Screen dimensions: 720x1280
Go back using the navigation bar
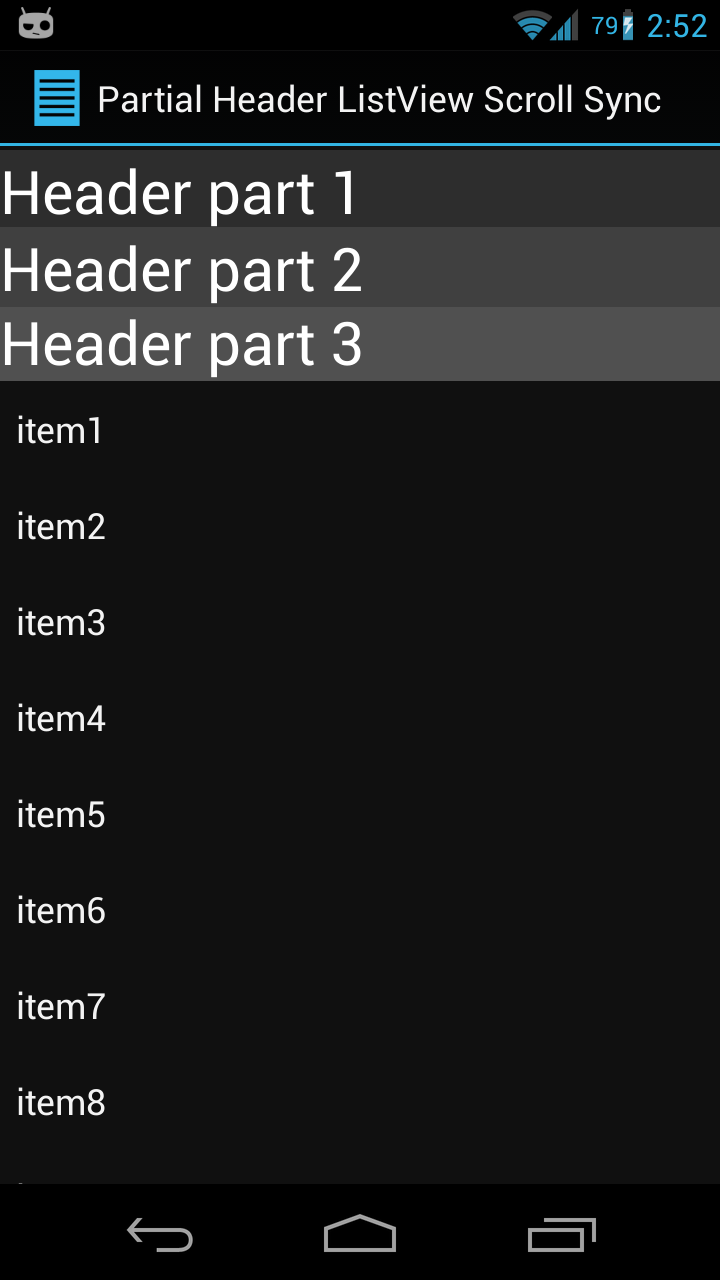tap(160, 1235)
